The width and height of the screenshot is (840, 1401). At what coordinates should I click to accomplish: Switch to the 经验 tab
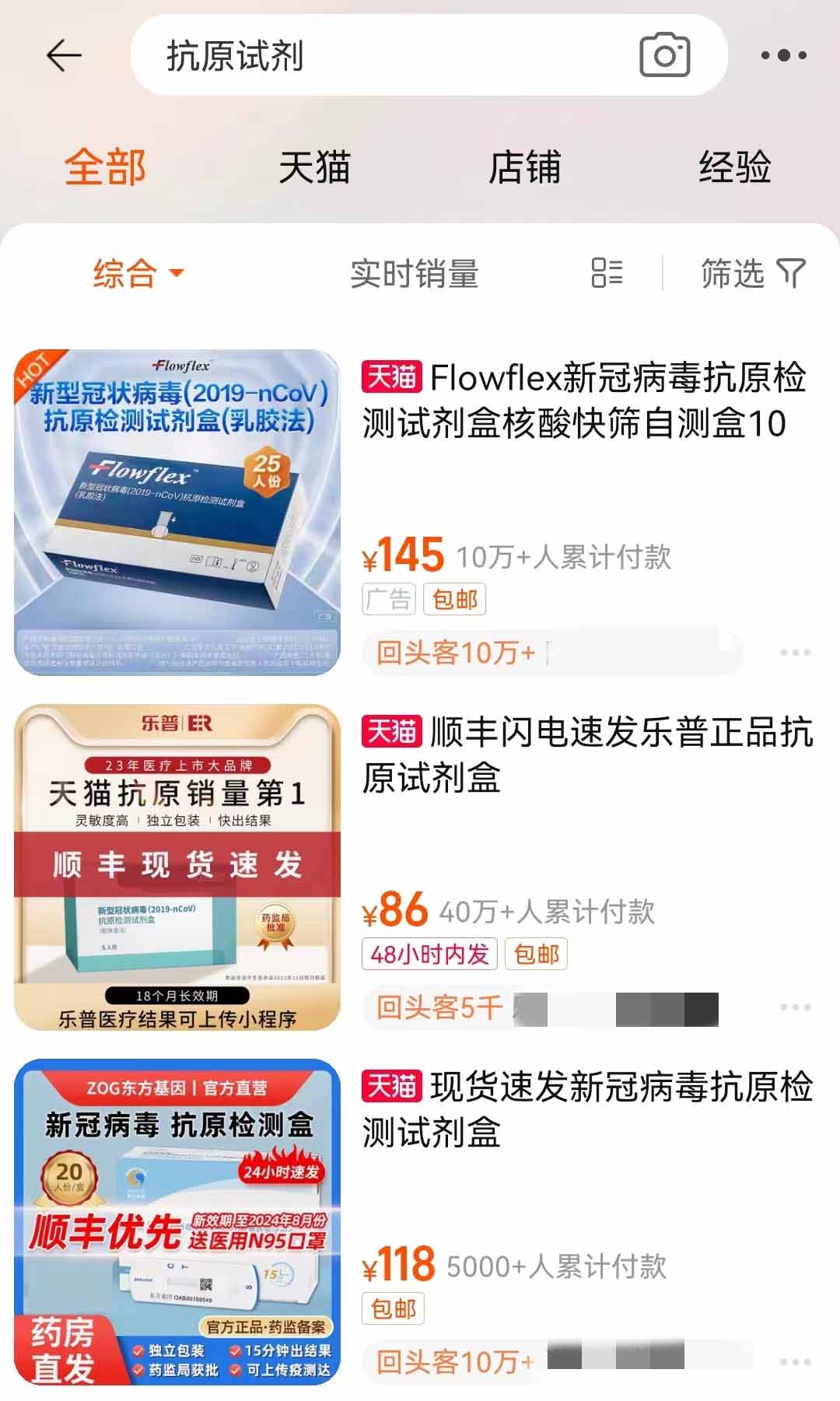[x=734, y=167]
